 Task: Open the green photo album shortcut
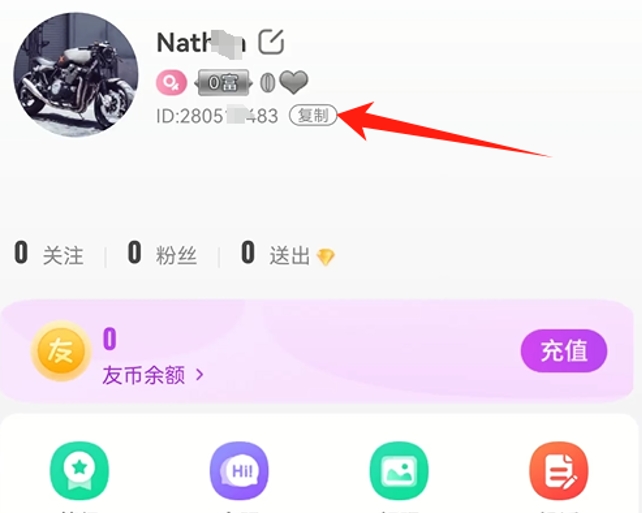coord(399,470)
